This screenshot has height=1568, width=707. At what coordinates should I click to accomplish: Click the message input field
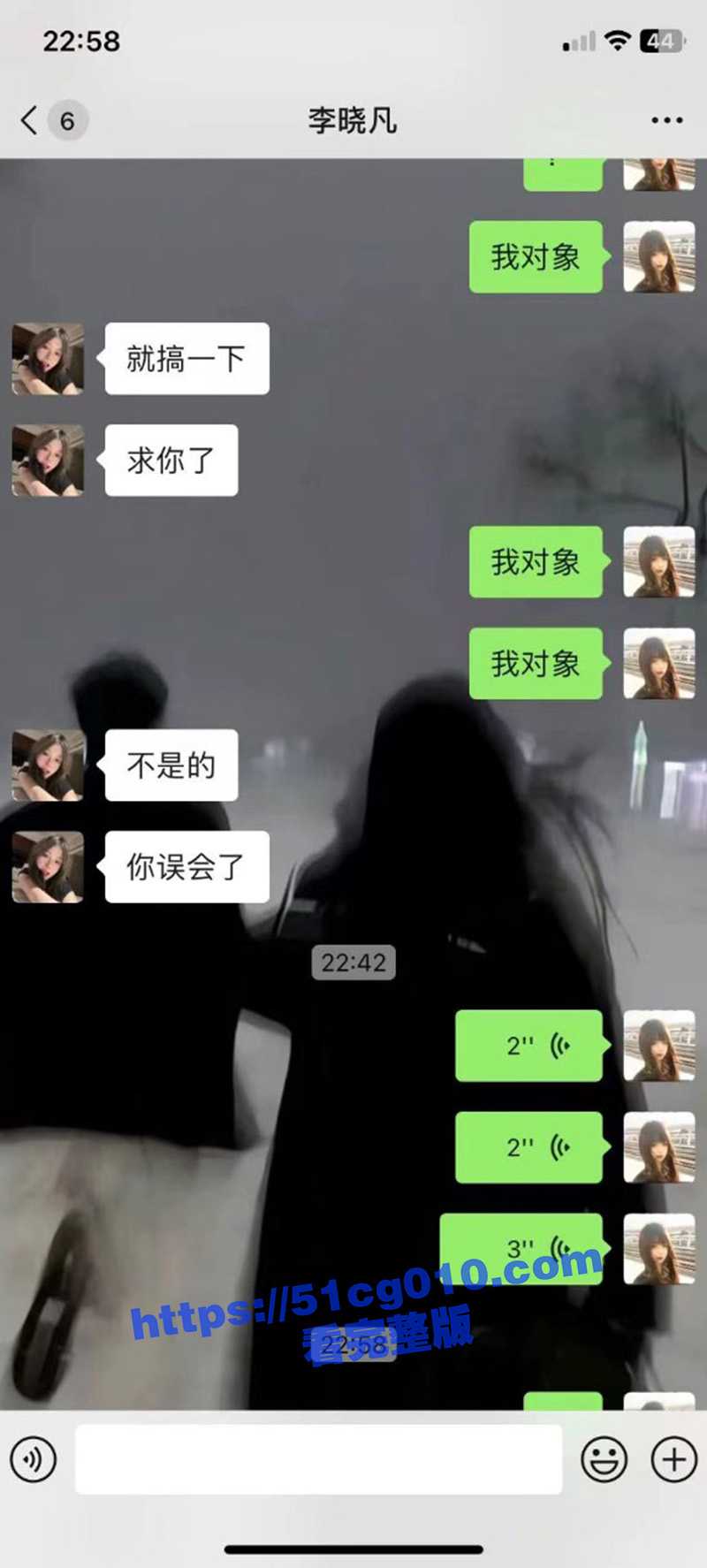pyautogui.click(x=318, y=1460)
